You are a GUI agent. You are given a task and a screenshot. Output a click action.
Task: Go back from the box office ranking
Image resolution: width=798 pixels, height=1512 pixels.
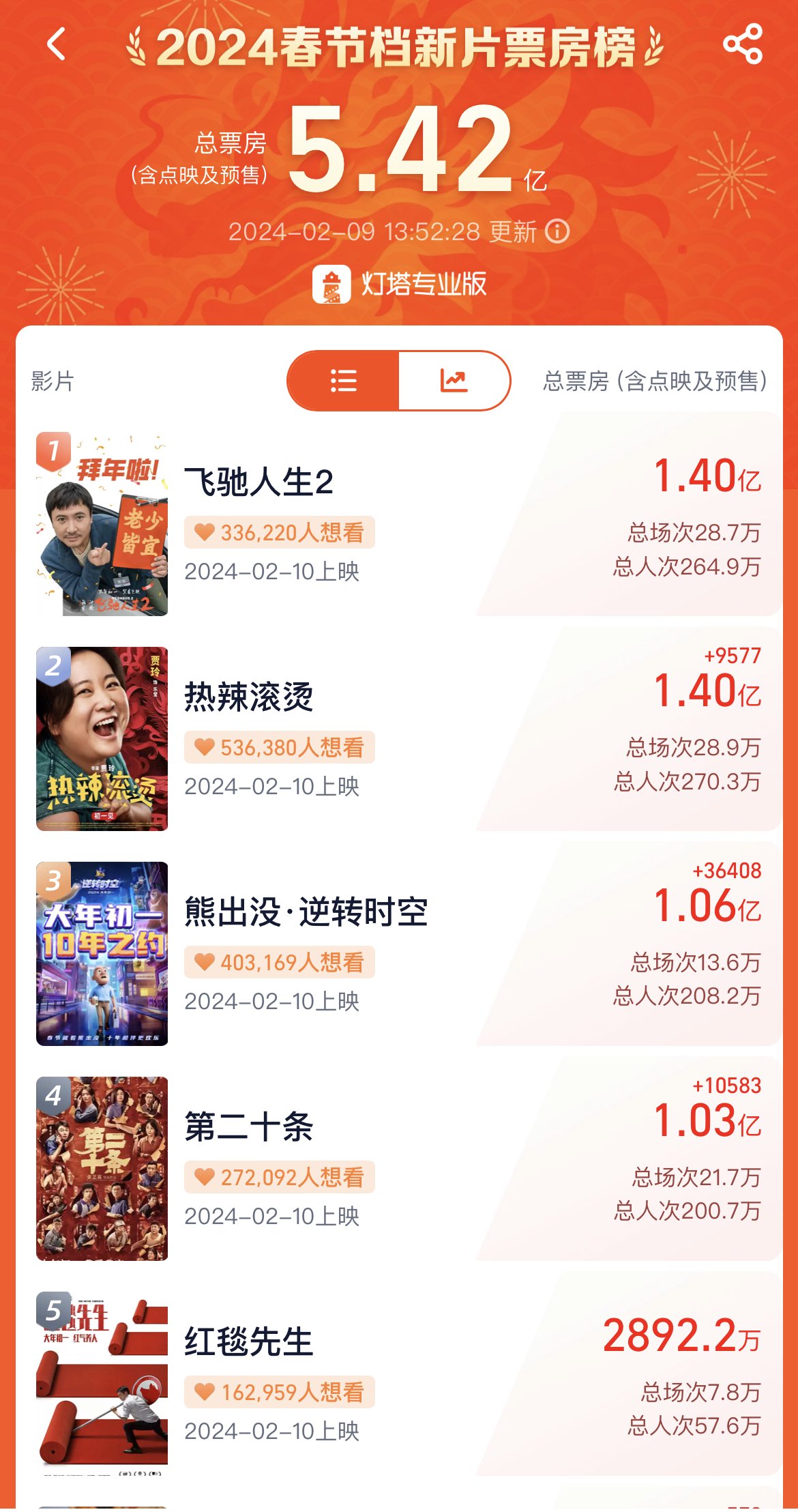(x=57, y=45)
